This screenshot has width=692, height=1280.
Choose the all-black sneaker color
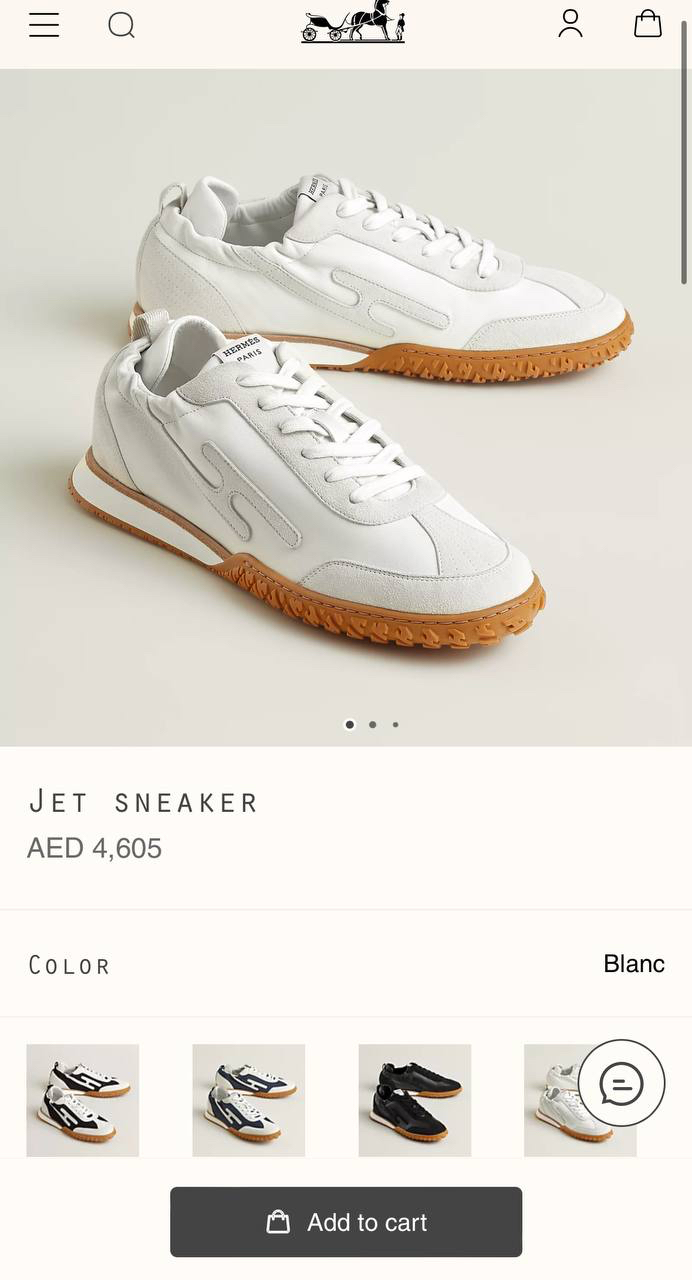(x=414, y=1100)
